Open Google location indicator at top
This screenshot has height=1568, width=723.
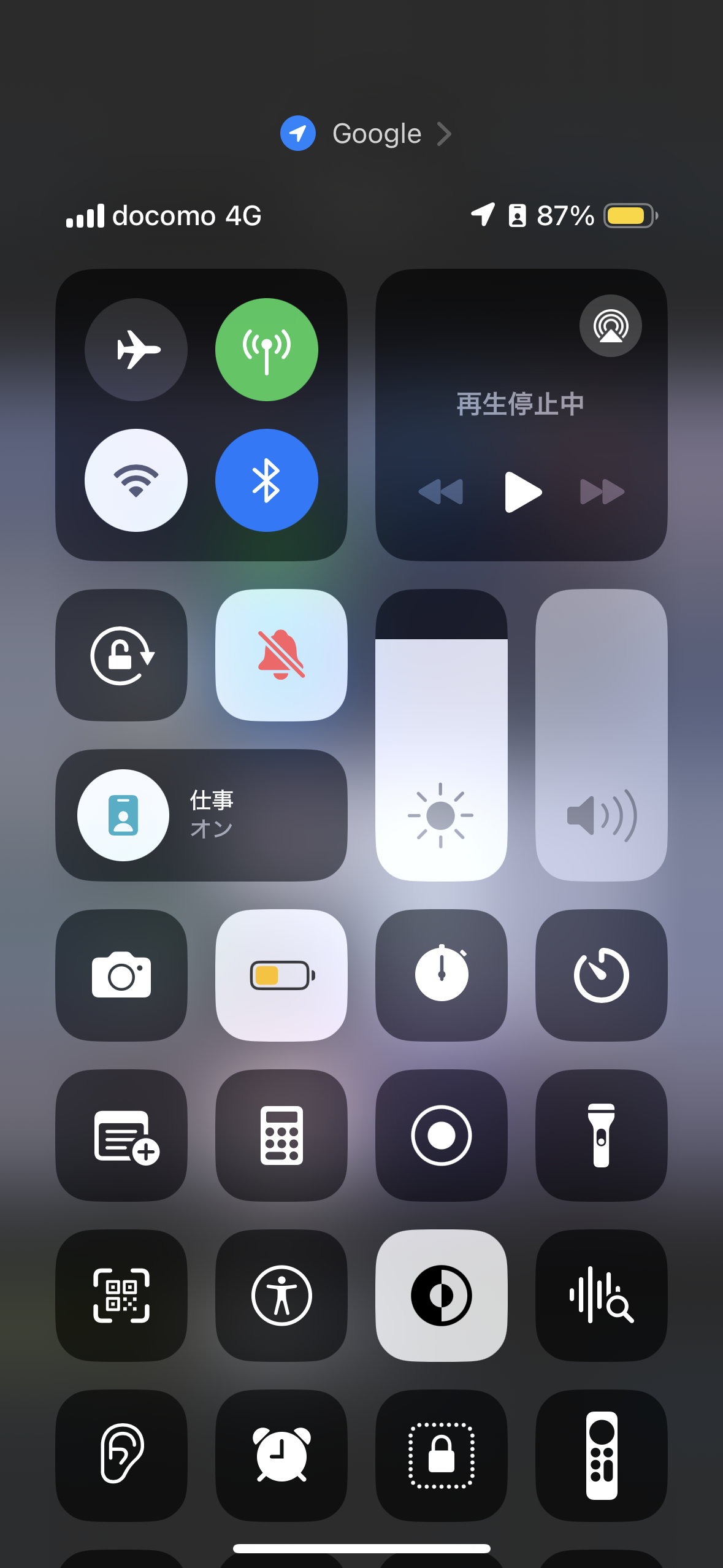tap(366, 134)
